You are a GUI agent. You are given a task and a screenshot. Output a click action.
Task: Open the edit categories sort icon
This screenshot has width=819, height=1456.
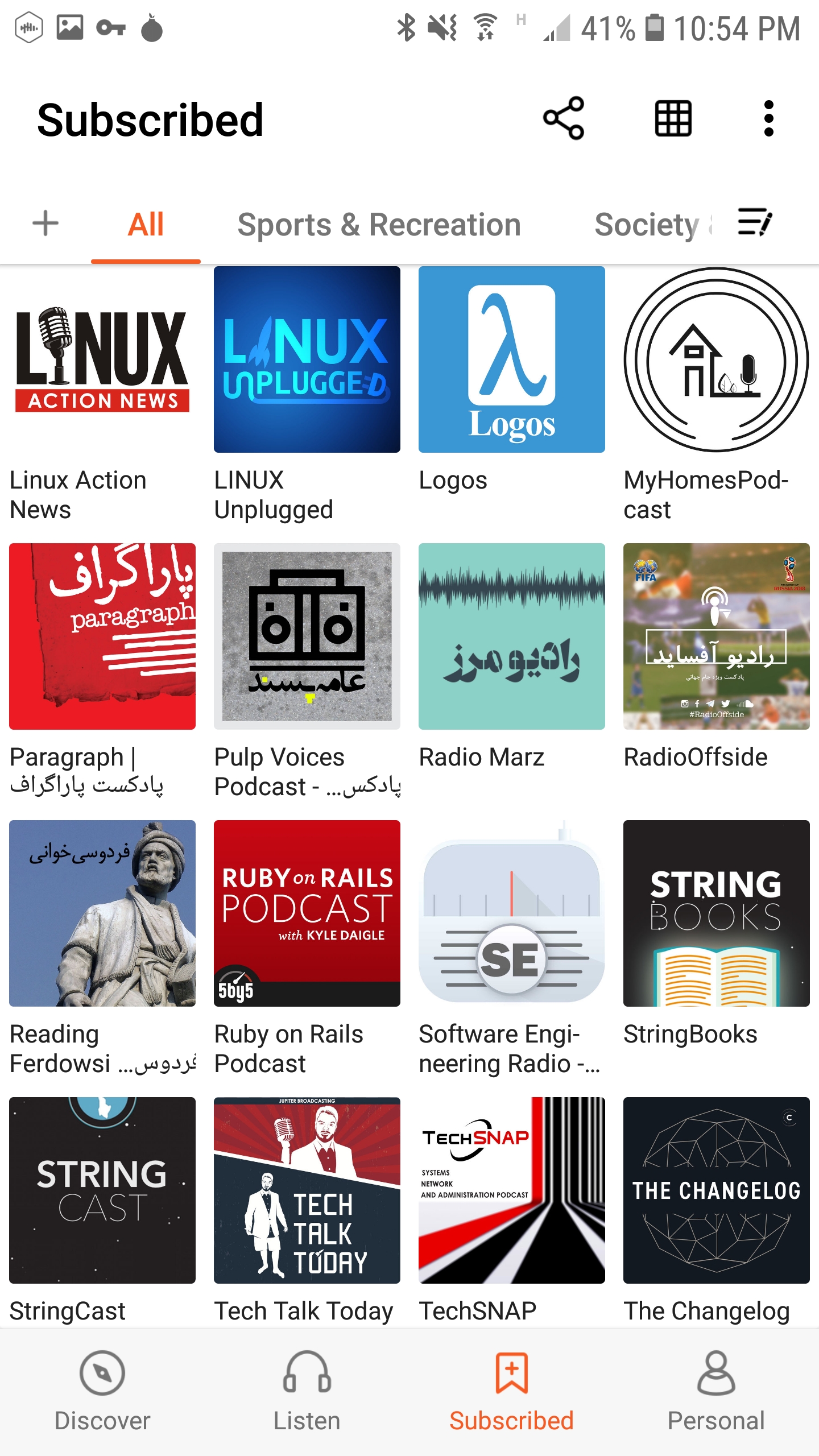(754, 222)
